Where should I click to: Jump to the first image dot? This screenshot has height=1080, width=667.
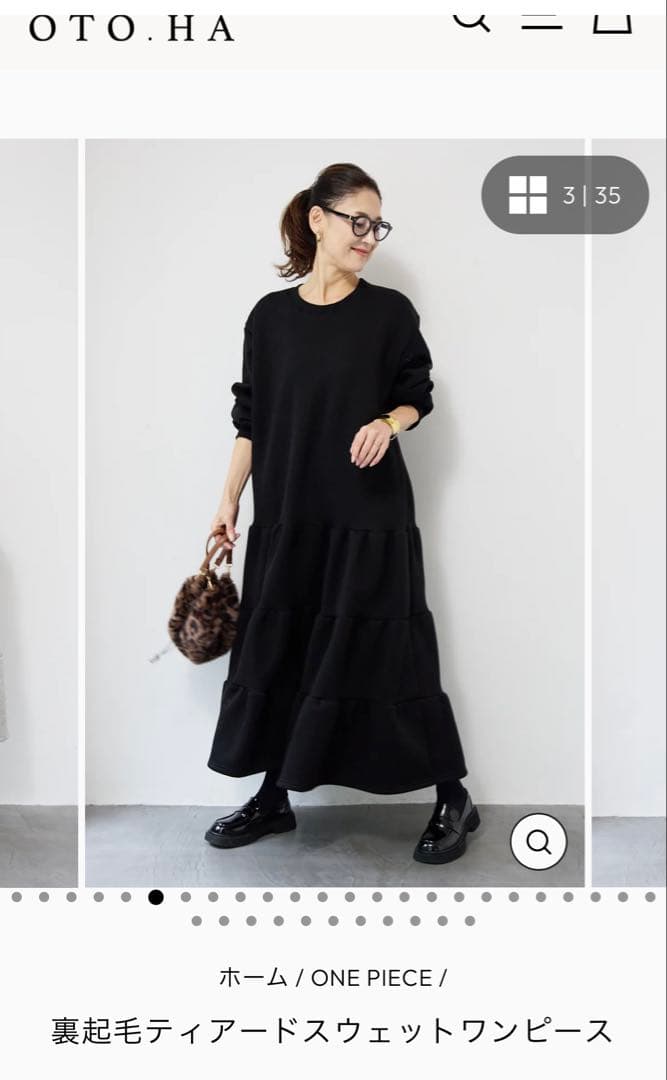[17, 897]
